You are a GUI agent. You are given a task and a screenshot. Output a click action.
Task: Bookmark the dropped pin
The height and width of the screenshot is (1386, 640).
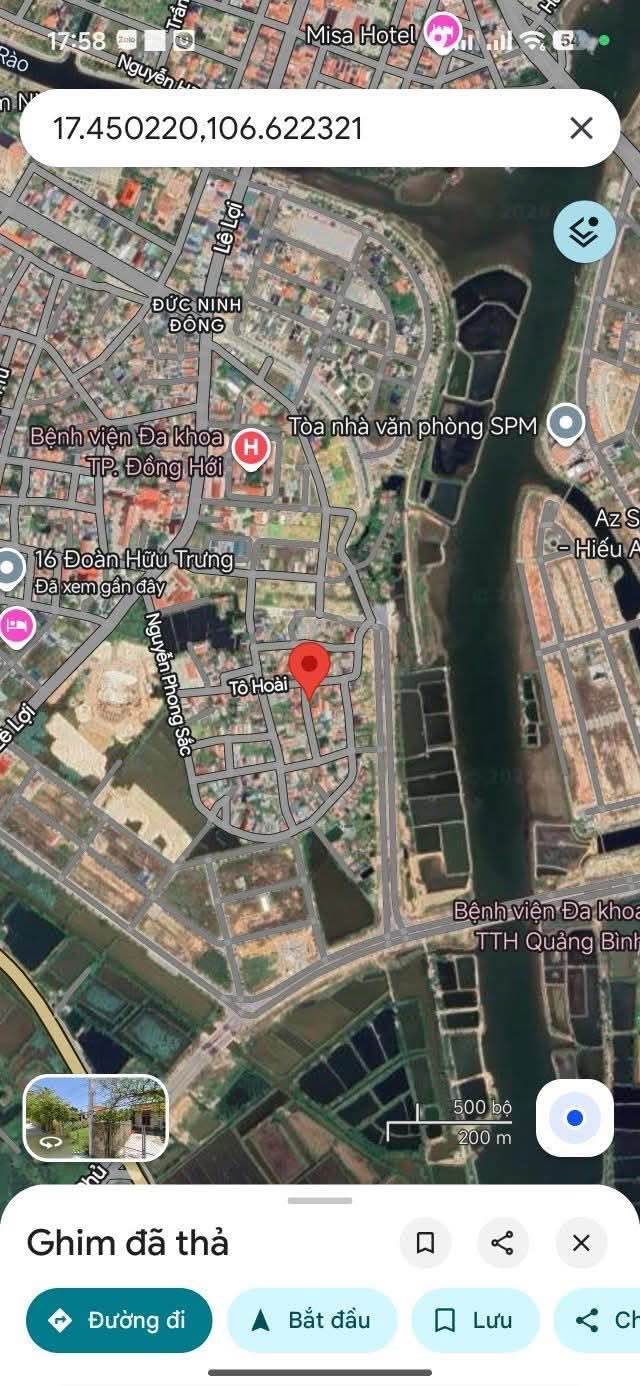425,1243
